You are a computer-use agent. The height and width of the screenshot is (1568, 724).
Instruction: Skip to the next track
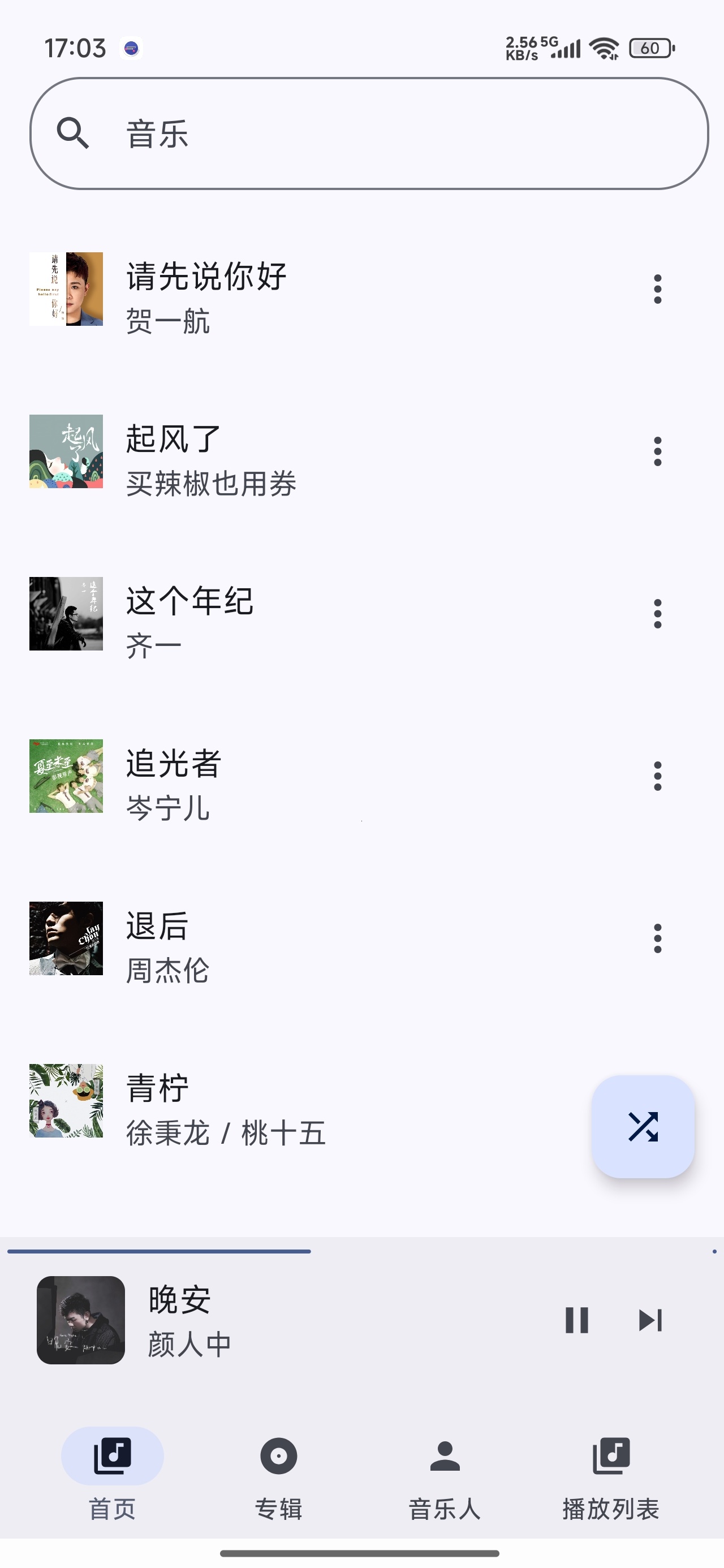[650, 1320]
